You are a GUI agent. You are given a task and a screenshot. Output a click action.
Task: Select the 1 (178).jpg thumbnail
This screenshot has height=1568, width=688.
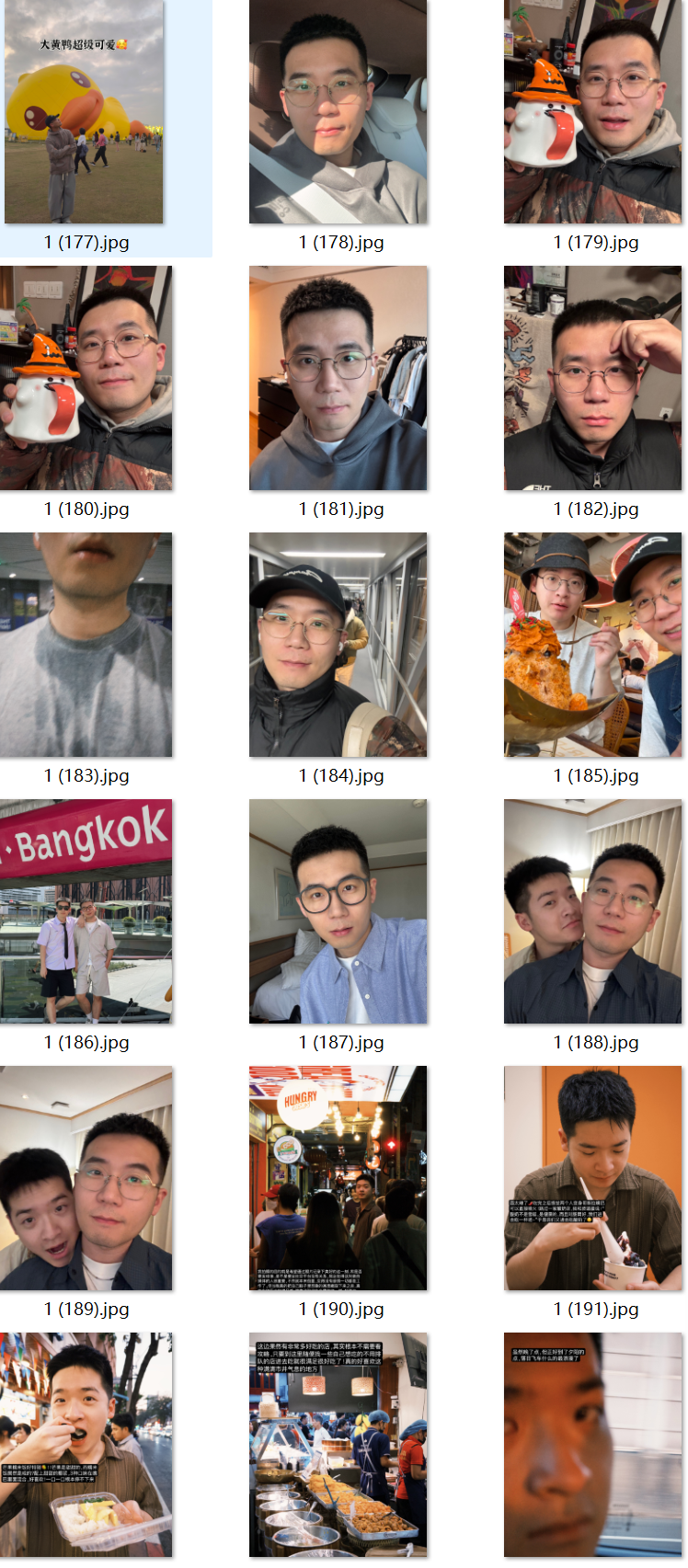tap(338, 112)
